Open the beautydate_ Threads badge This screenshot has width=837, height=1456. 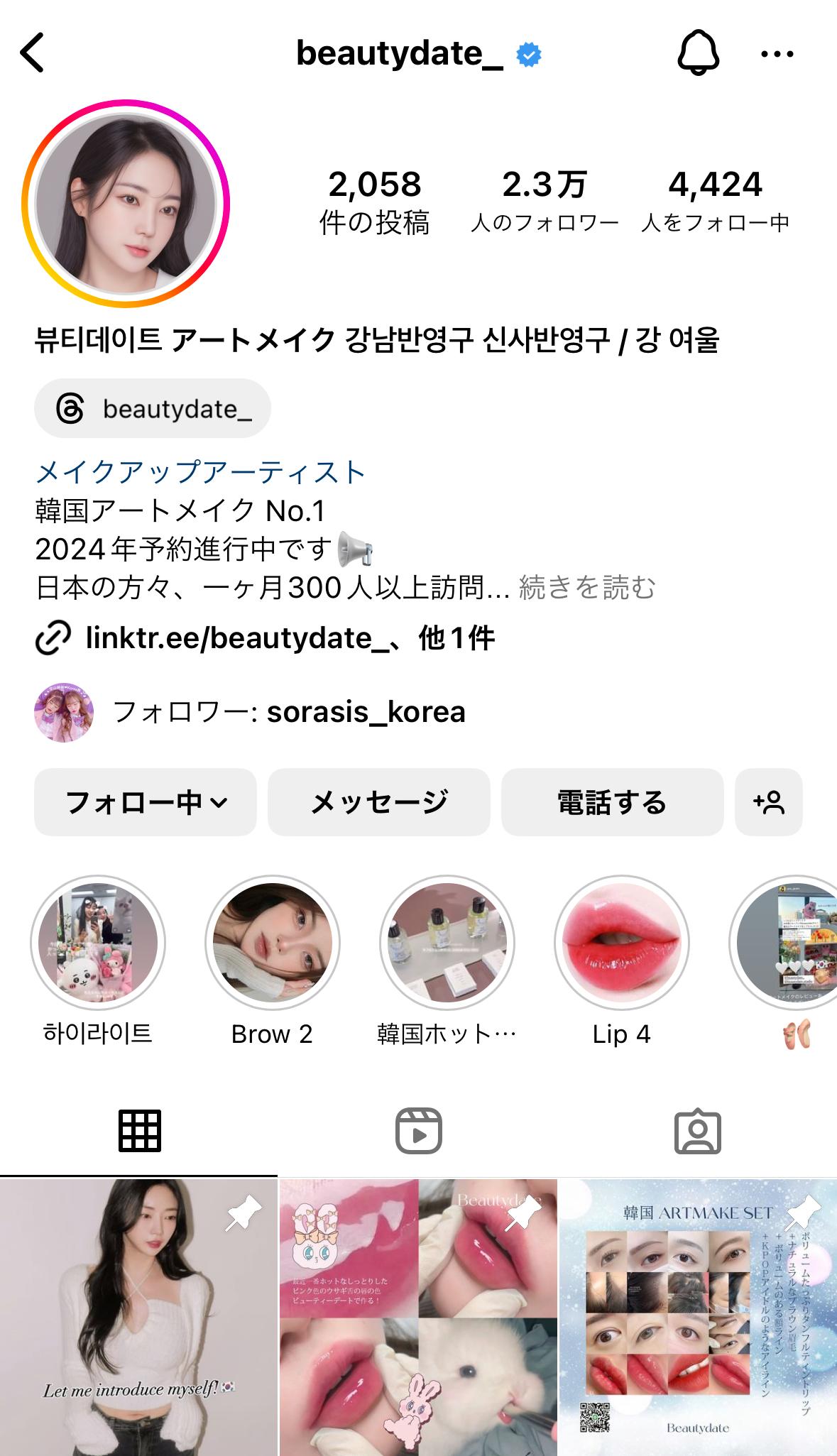(153, 409)
